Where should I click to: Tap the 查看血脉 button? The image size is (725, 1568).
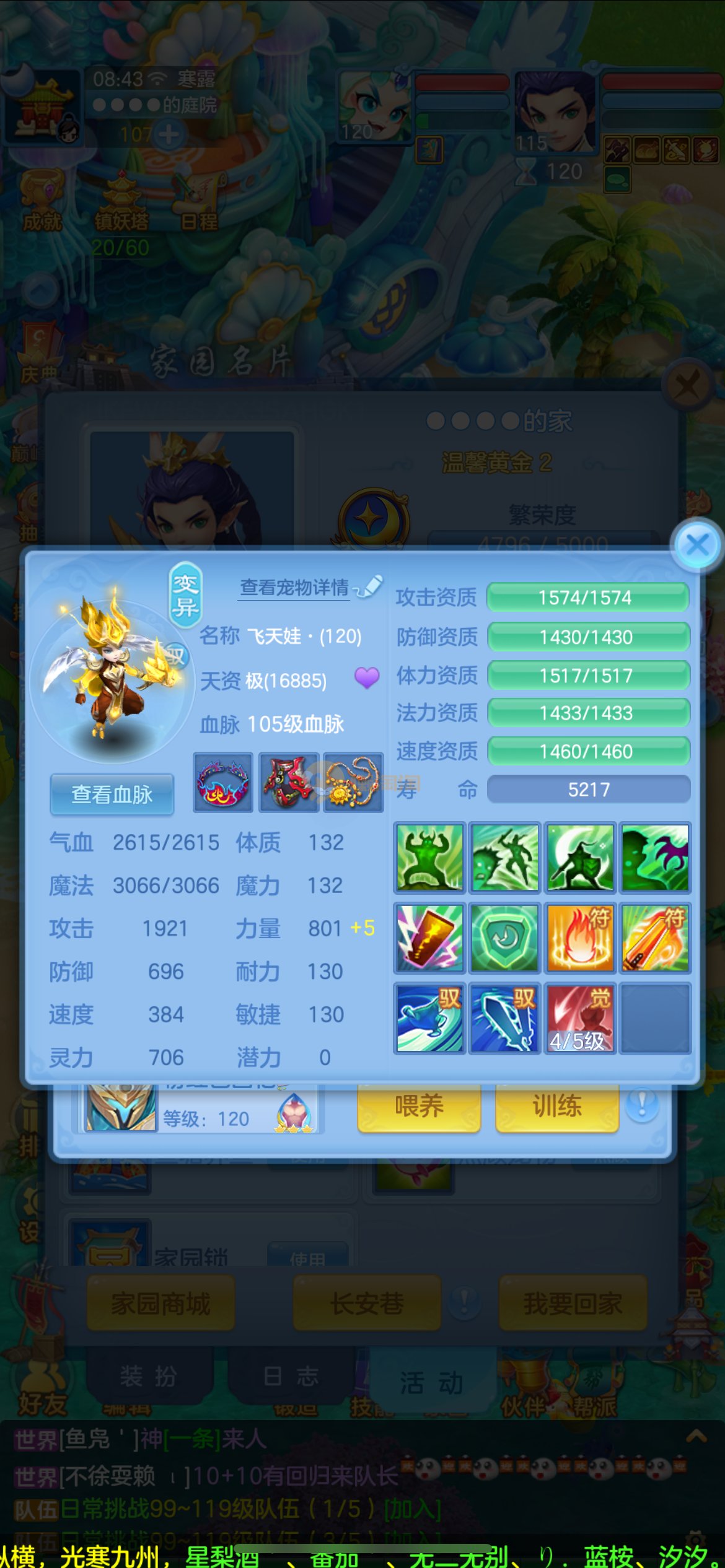112,794
